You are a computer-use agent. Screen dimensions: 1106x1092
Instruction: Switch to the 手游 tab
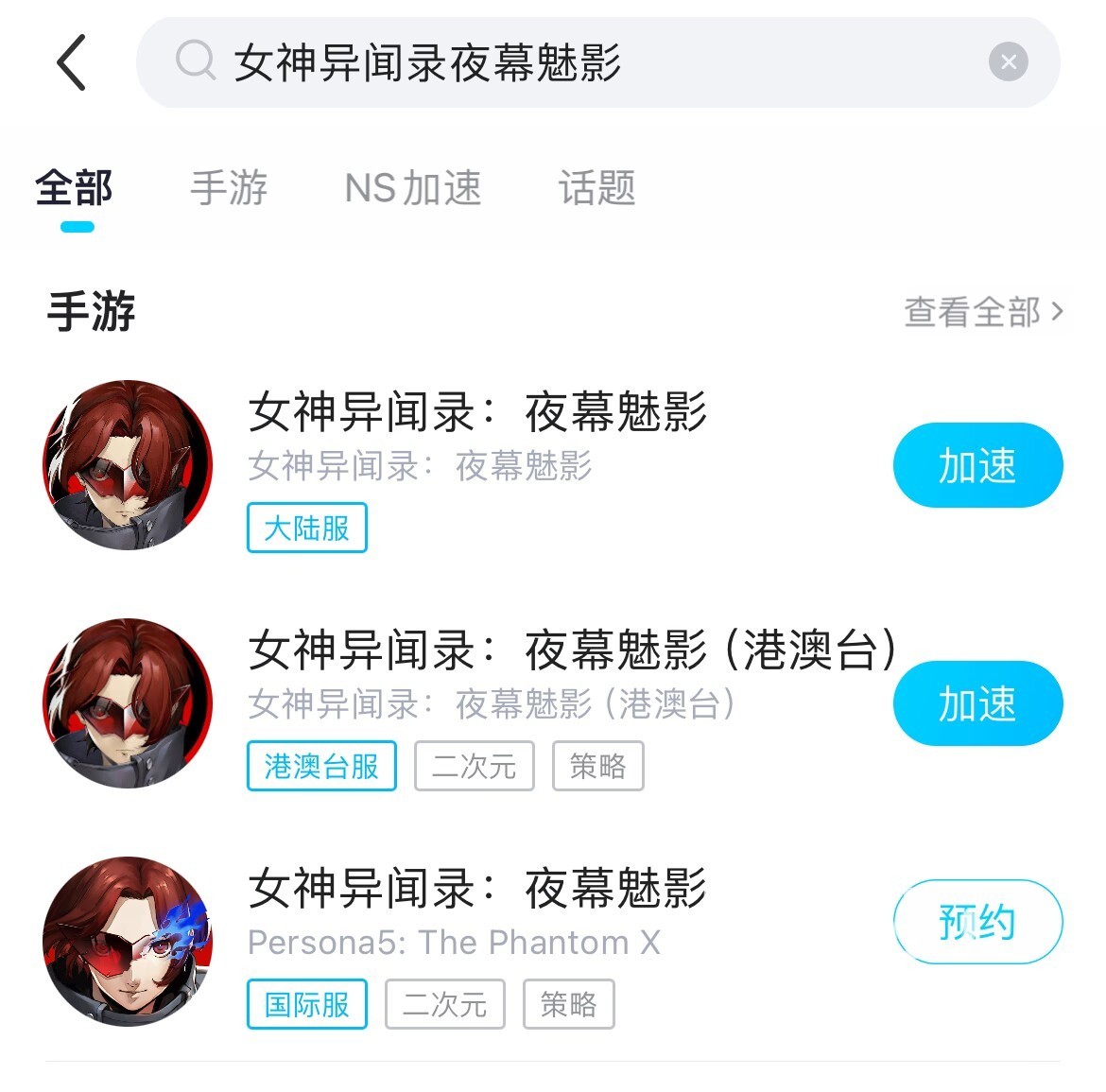tap(229, 188)
